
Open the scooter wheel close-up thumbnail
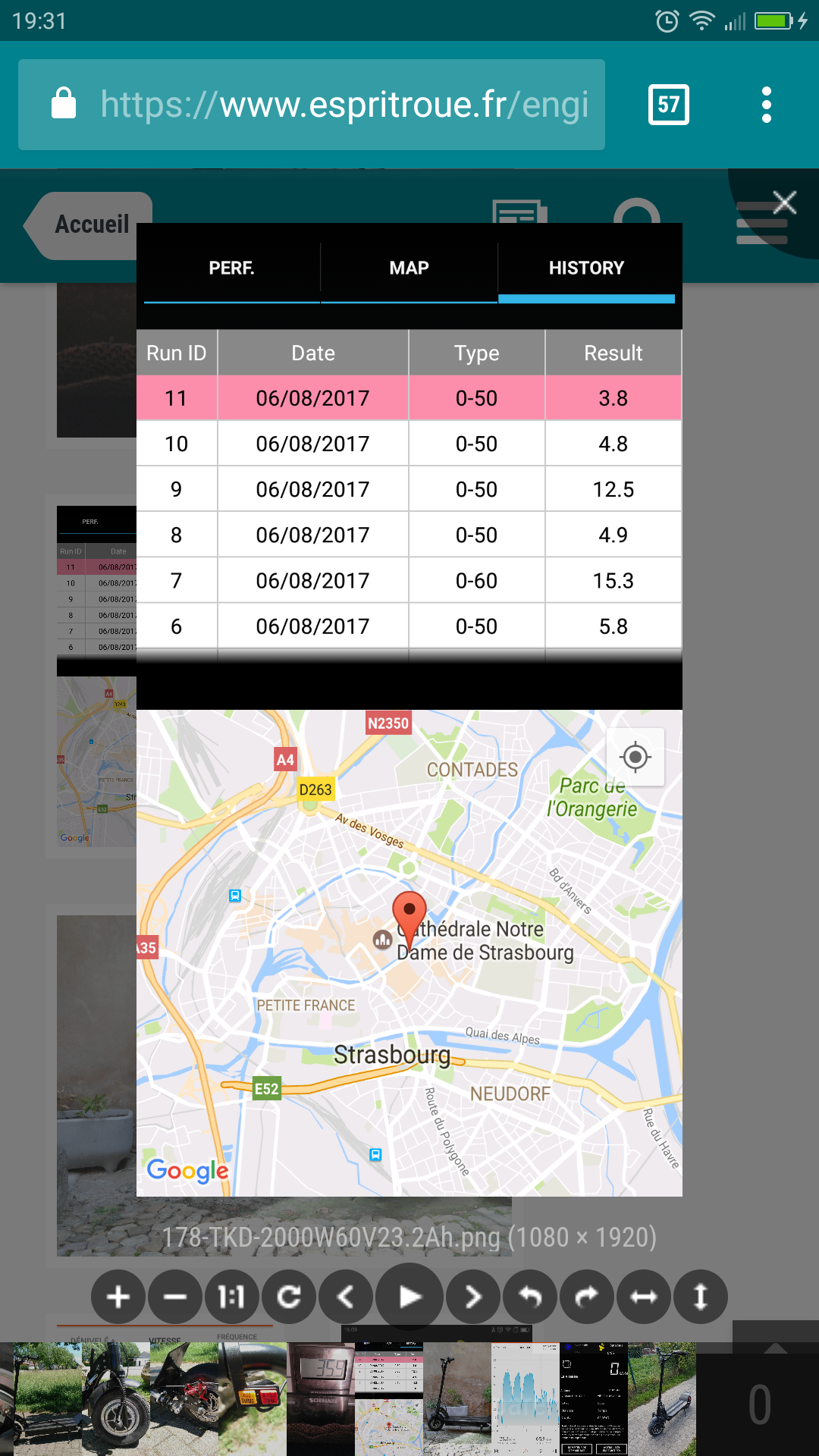click(x=116, y=1399)
